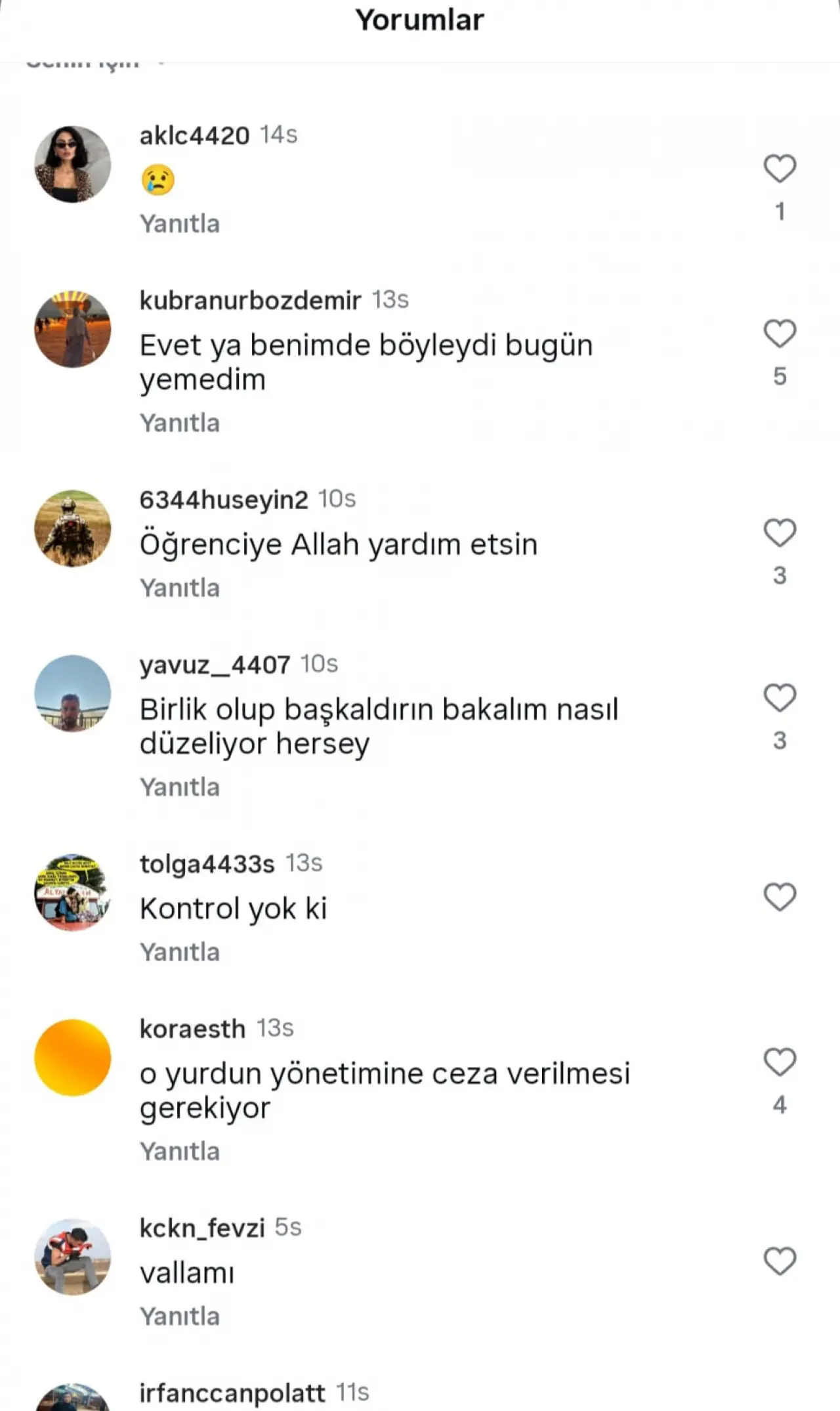Tap Yanıtla under tolga4433s's comment

coord(180,952)
